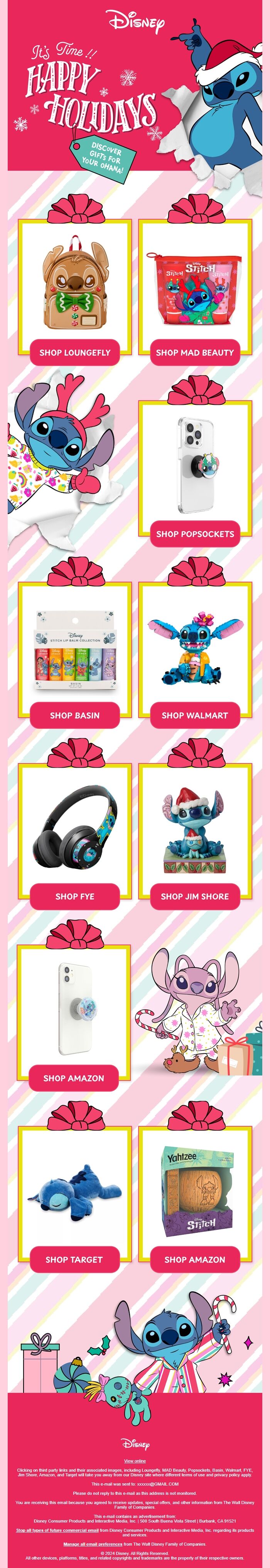Select the Shop Popsockets button
The height and width of the screenshot is (1568, 270).
coord(194,534)
